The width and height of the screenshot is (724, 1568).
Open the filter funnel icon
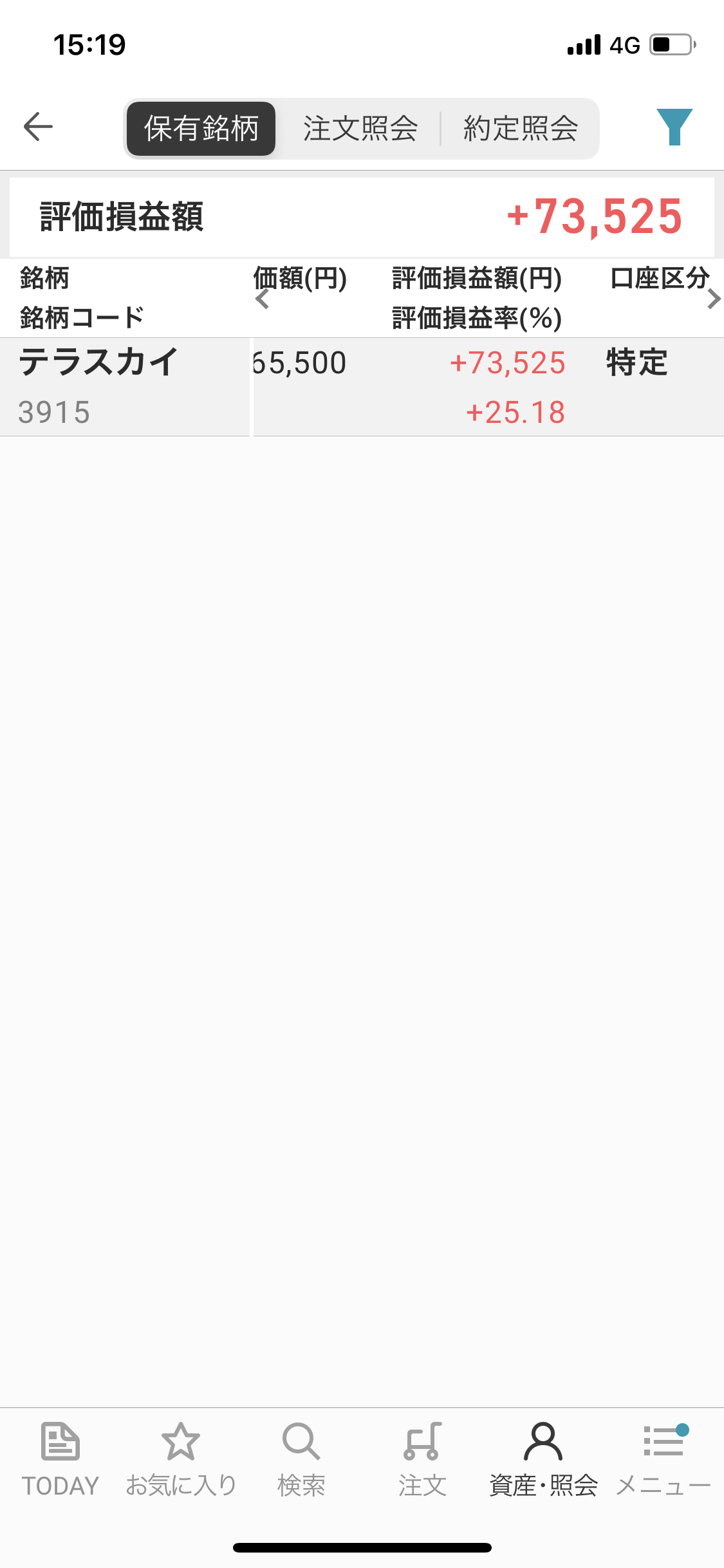[x=674, y=127]
